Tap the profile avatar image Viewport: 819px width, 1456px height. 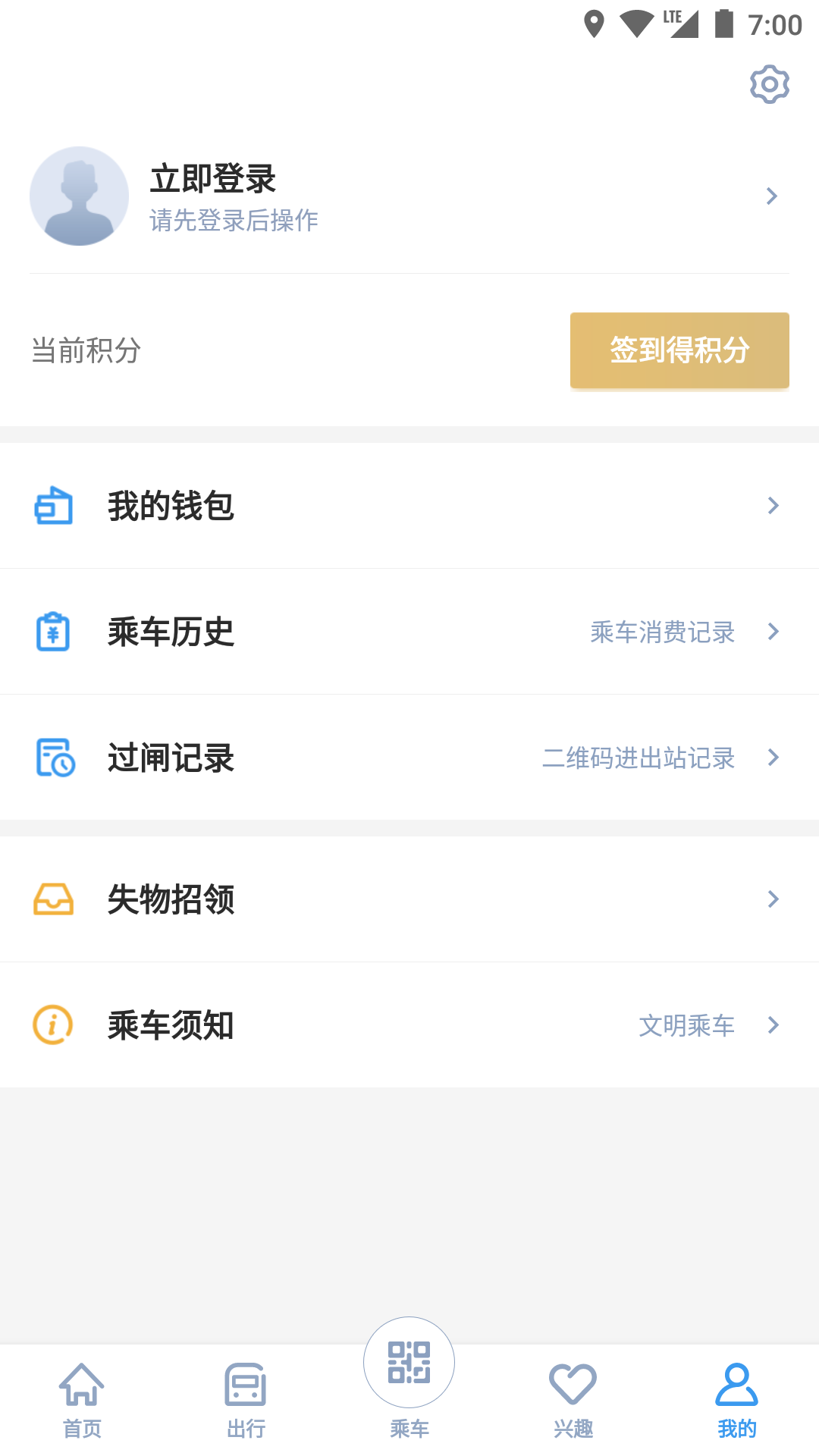(x=79, y=196)
